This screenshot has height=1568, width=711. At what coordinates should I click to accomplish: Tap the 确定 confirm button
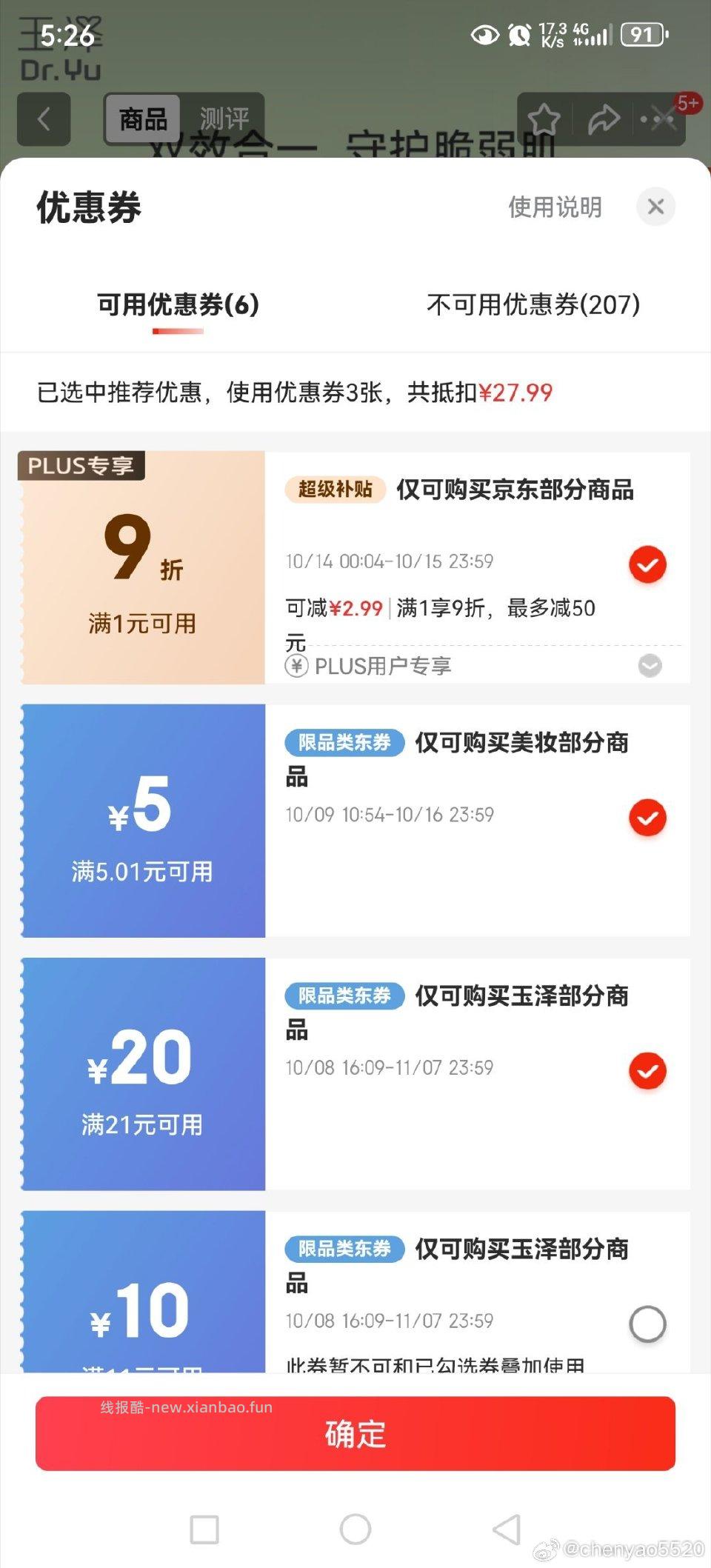point(355,1435)
